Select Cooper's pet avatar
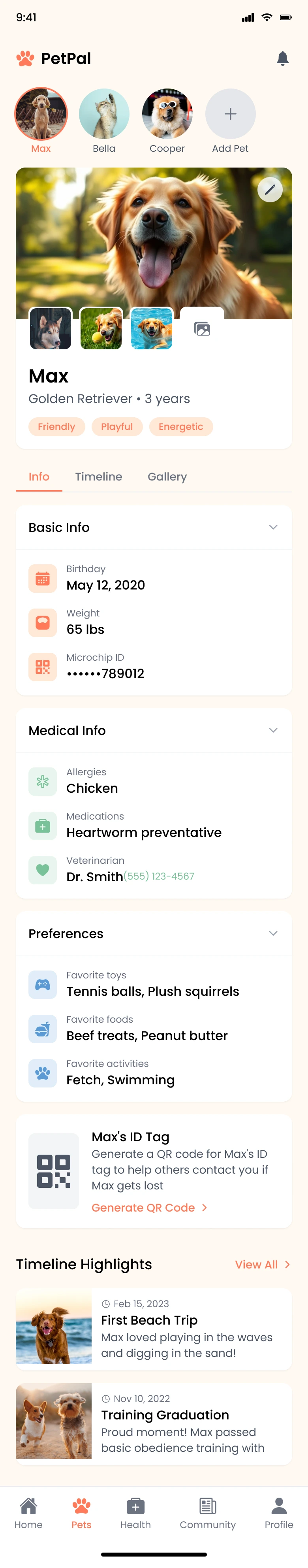Viewport: 308px width, 1568px height. pos(167,114)
